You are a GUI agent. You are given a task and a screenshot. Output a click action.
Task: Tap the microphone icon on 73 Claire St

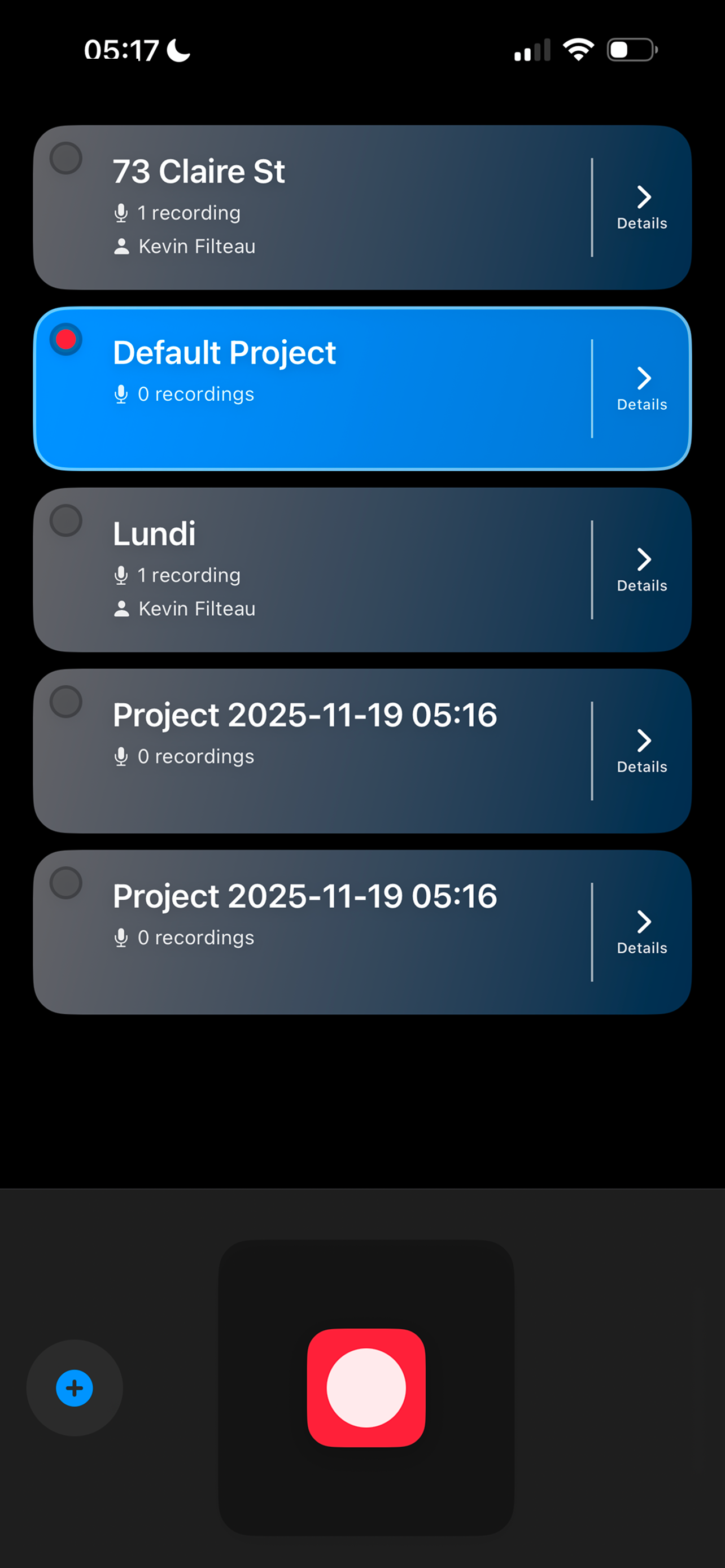[x=121, y=212]
